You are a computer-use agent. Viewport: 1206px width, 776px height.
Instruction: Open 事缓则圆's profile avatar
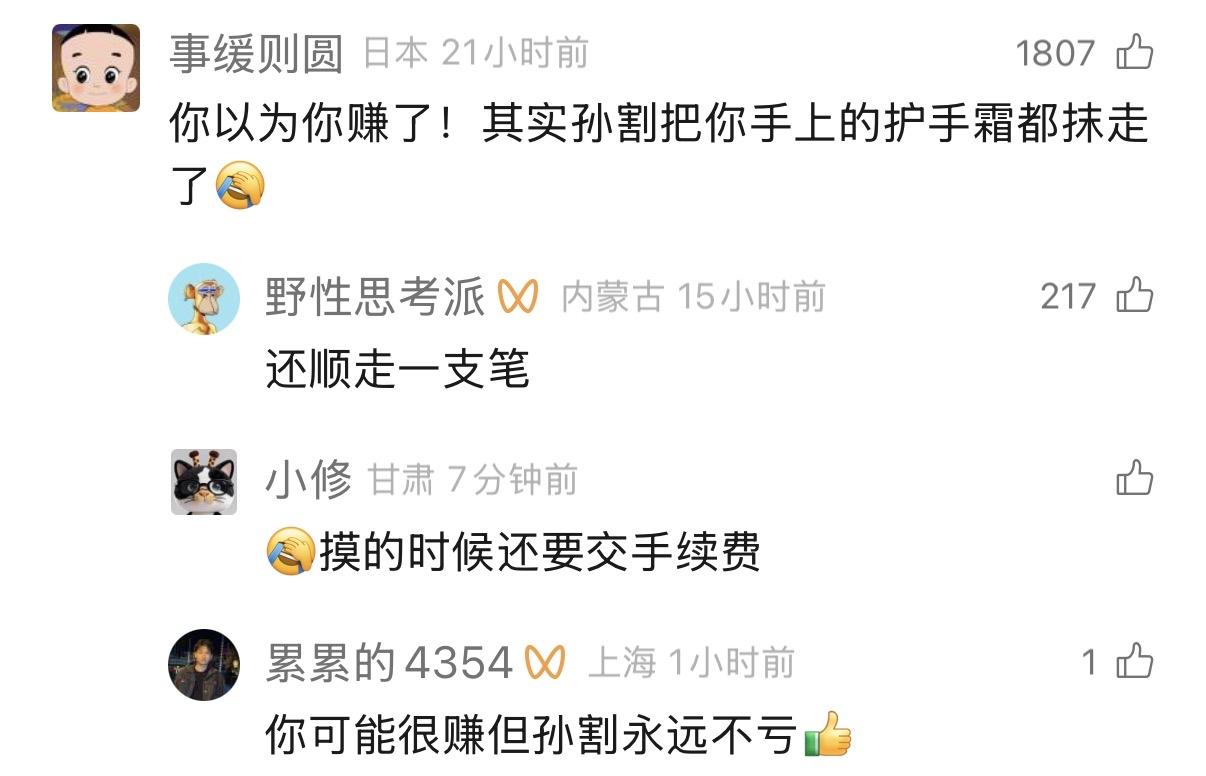pos(96,68)
